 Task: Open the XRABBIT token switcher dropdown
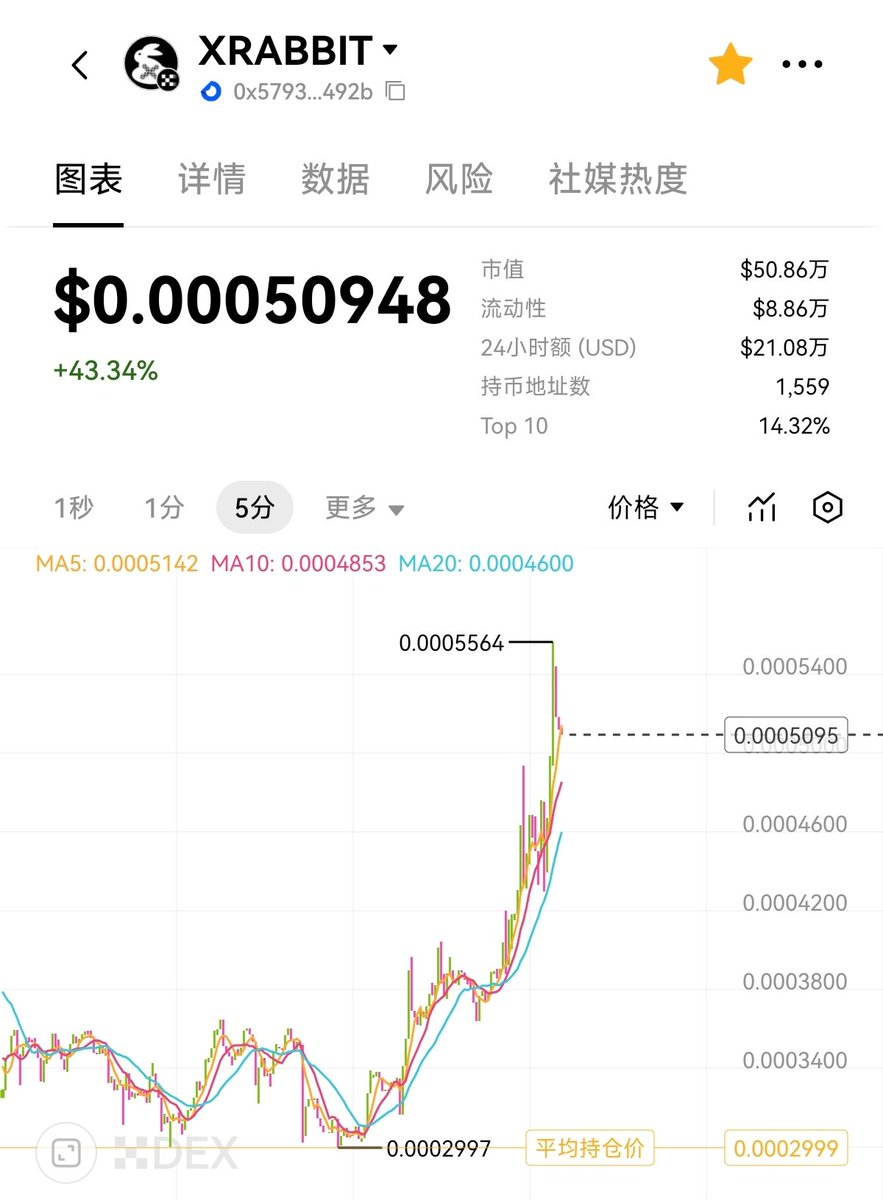tap(390, 49)
